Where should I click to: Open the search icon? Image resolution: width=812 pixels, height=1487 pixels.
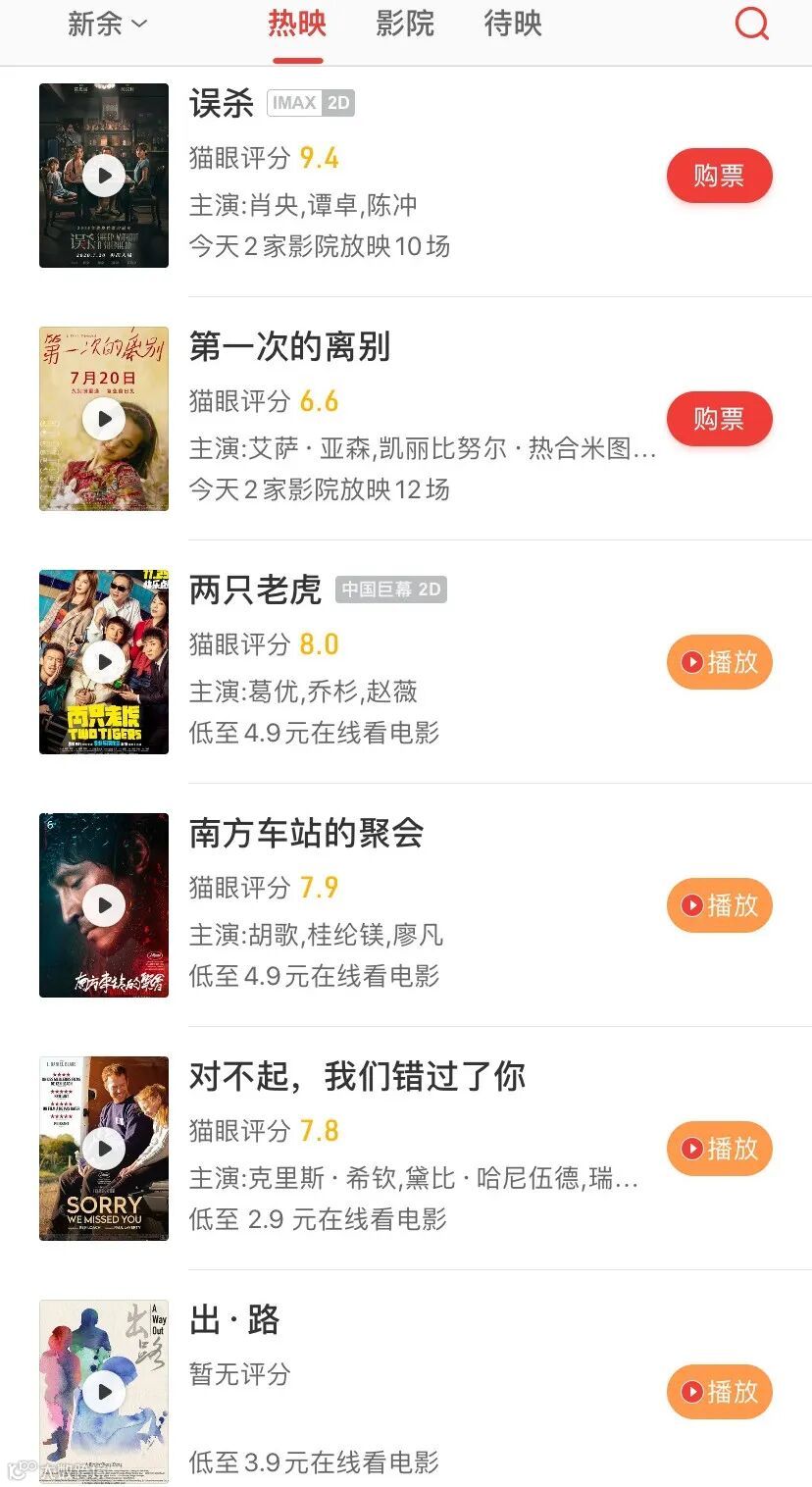click(x=752, y=25)
